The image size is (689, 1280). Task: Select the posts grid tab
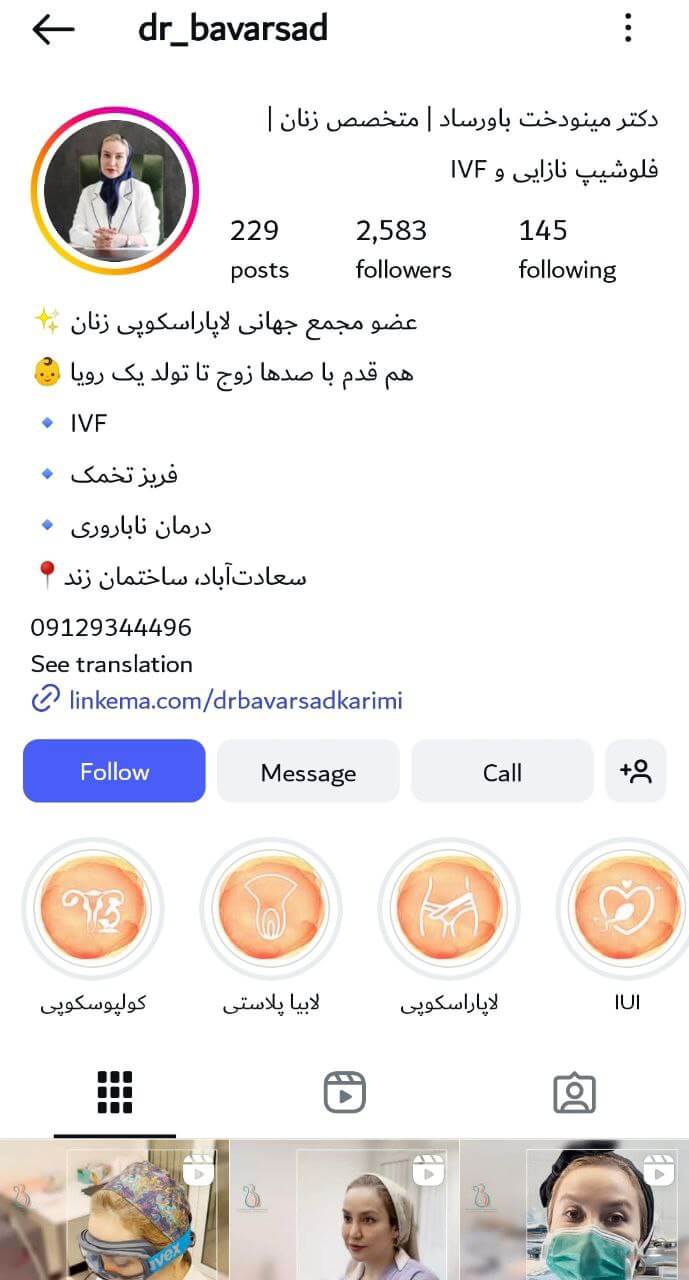tap(115, 1092)
